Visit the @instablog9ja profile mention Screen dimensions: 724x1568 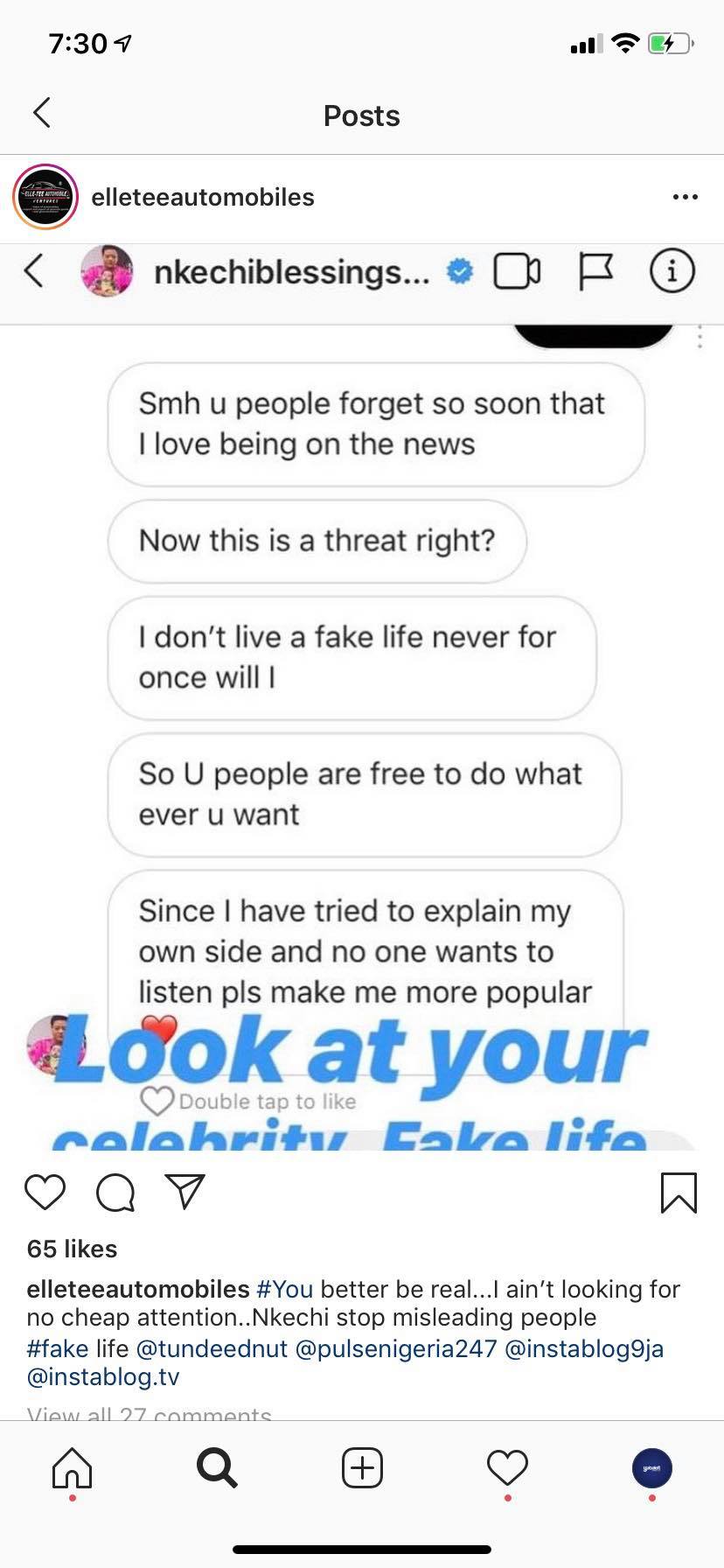pos(584,1348)
